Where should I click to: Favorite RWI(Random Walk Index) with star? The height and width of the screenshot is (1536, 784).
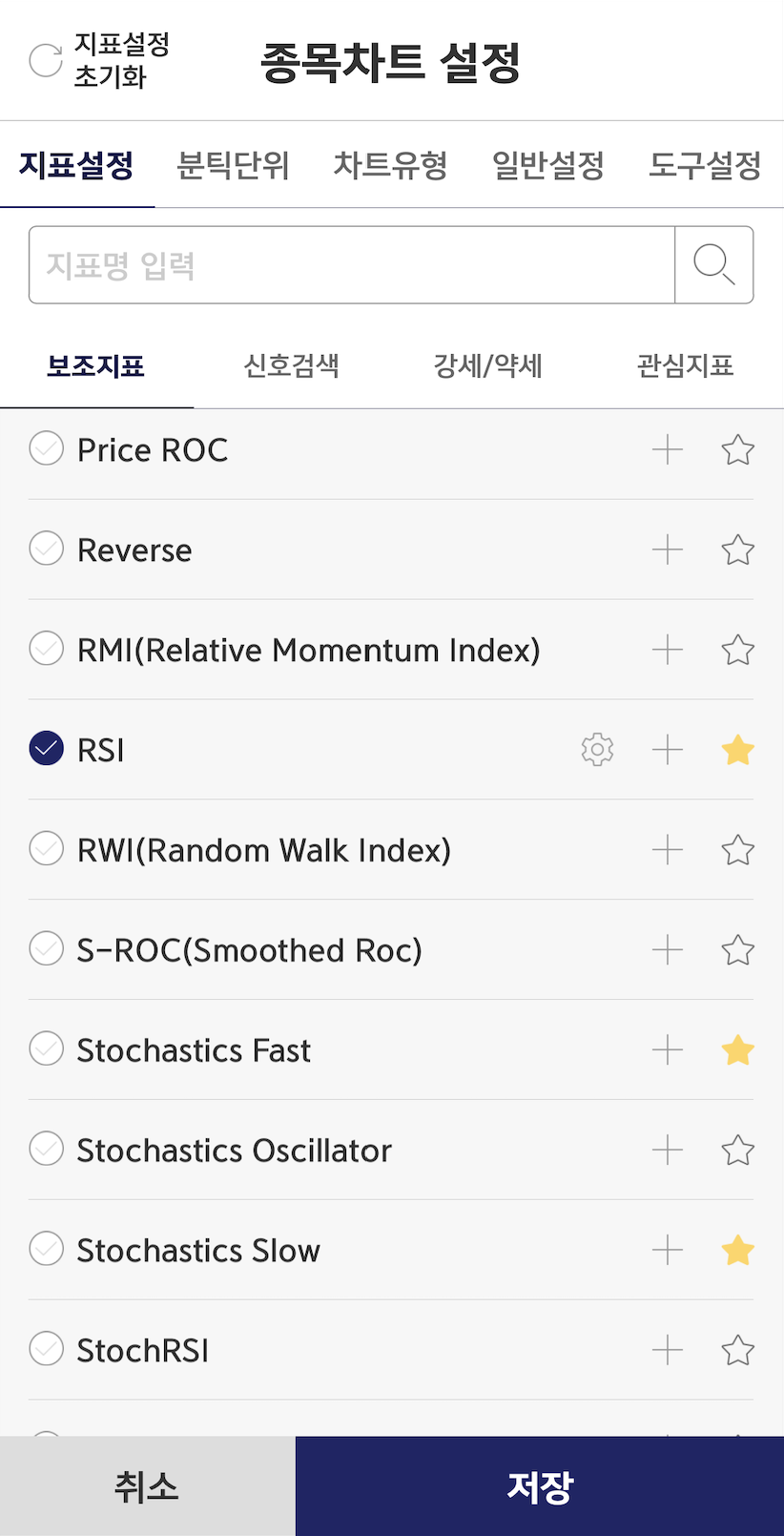(x=738, y=850)
